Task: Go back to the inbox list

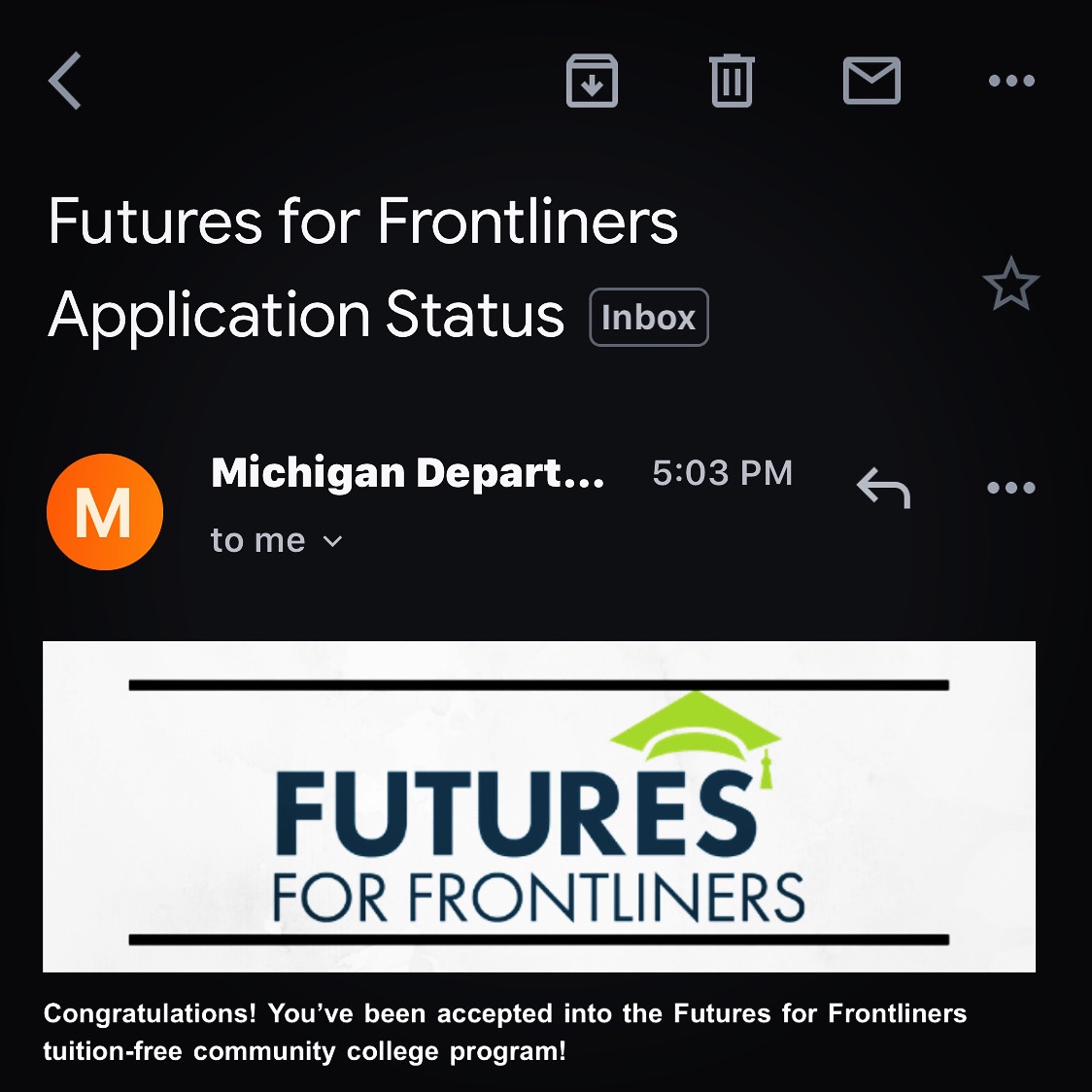Action: click(65, 81)
